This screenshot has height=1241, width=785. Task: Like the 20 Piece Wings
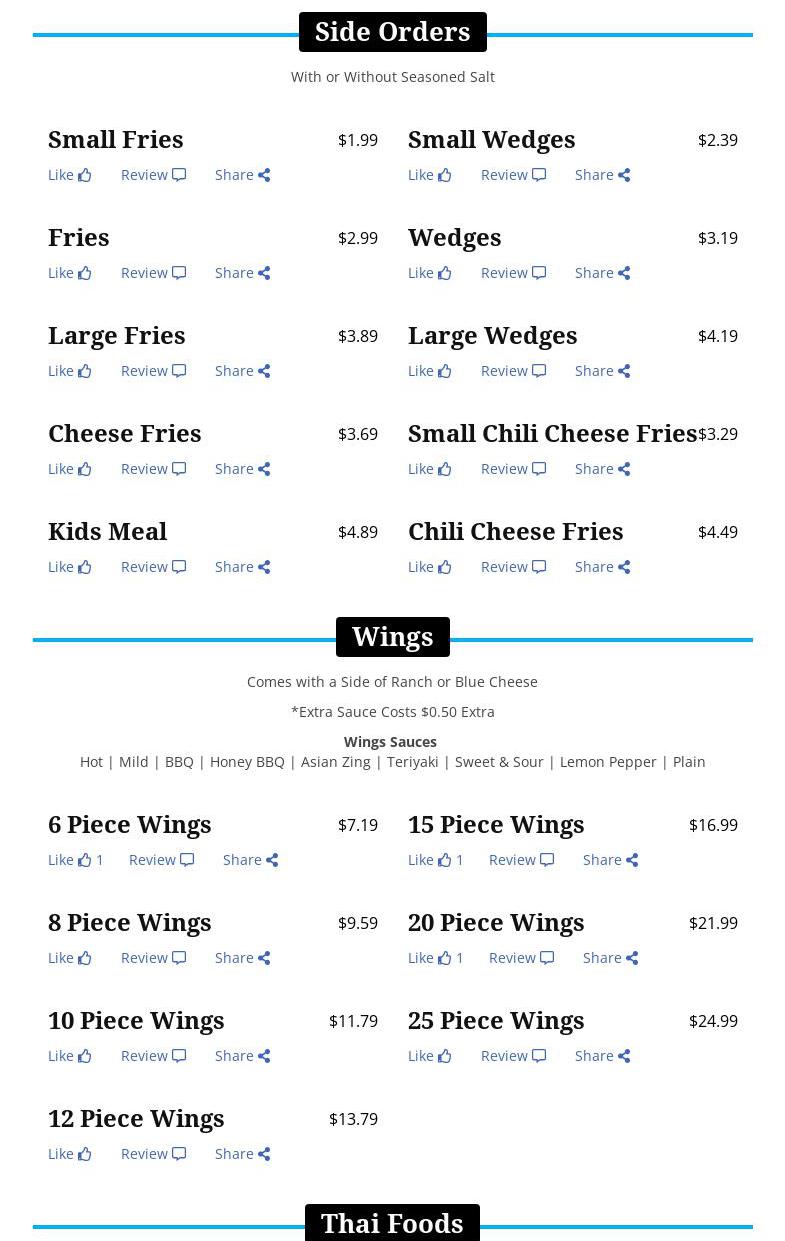coord(430,958)
